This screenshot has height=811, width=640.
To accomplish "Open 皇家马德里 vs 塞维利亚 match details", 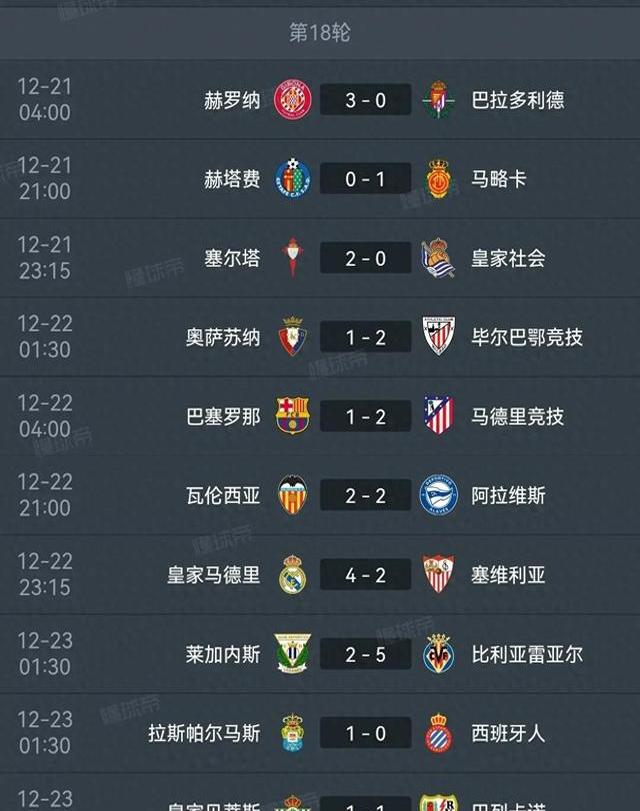I will click(365, 575).
